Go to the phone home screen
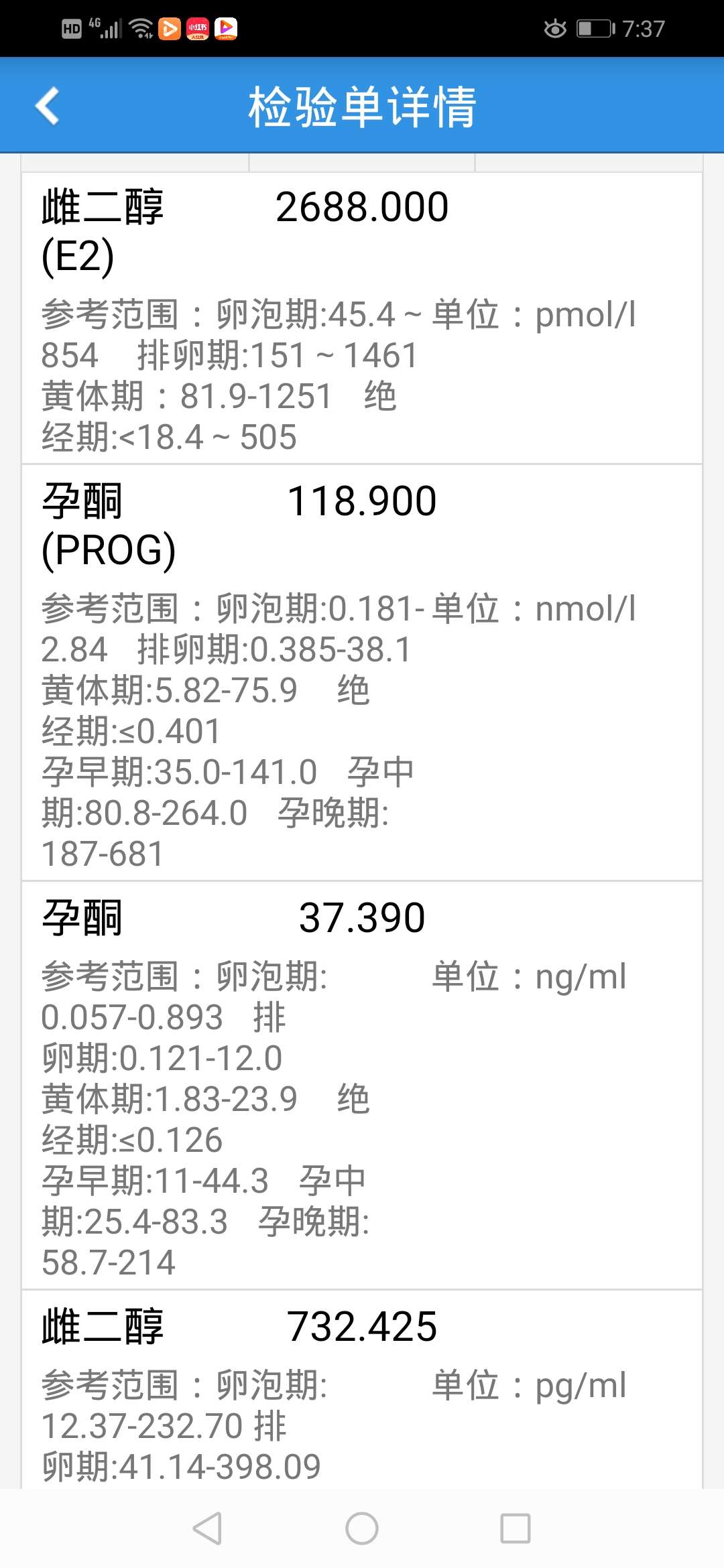 (x=362, y=1528)
